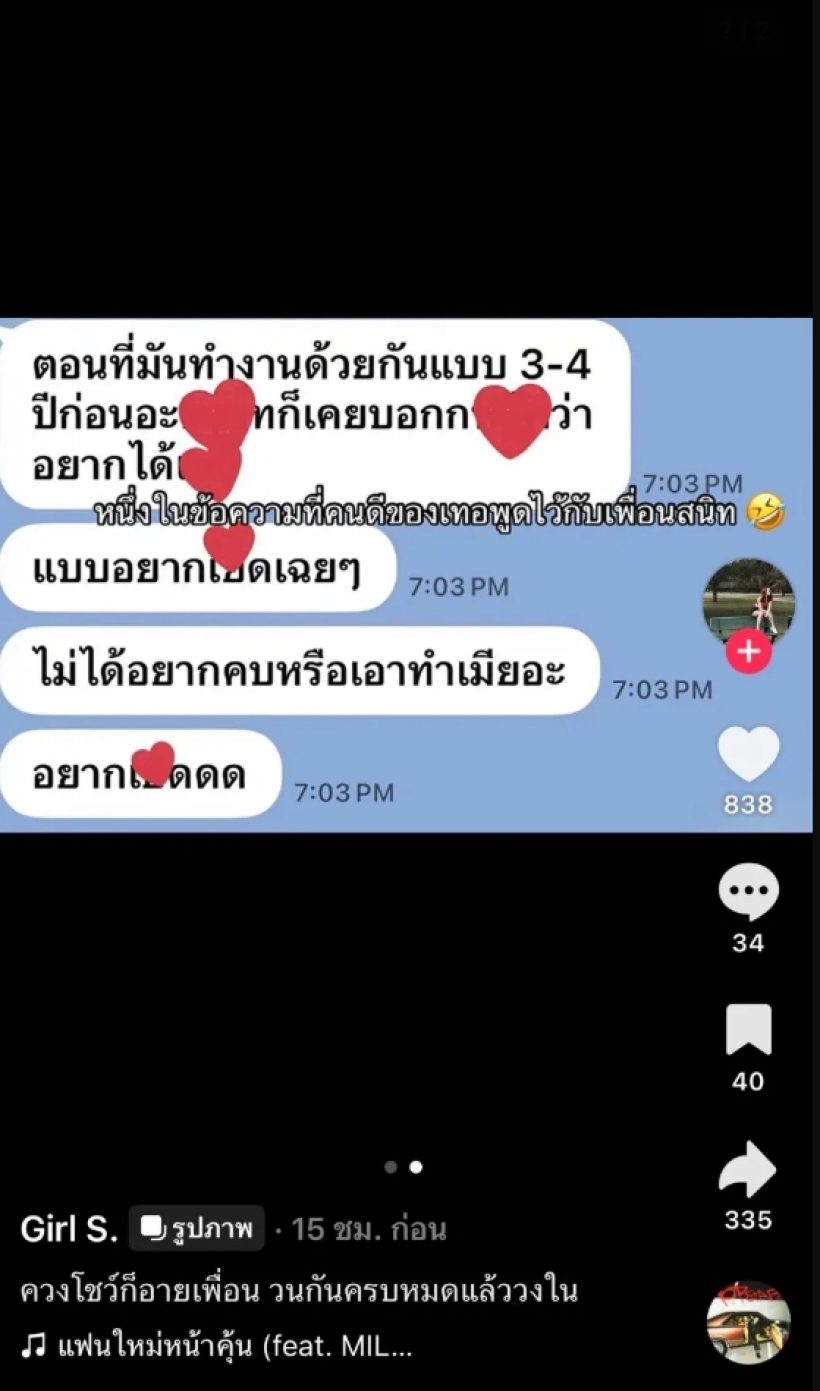Follow the creator with the plus button

pyautogui.click(x=747, y=651)
